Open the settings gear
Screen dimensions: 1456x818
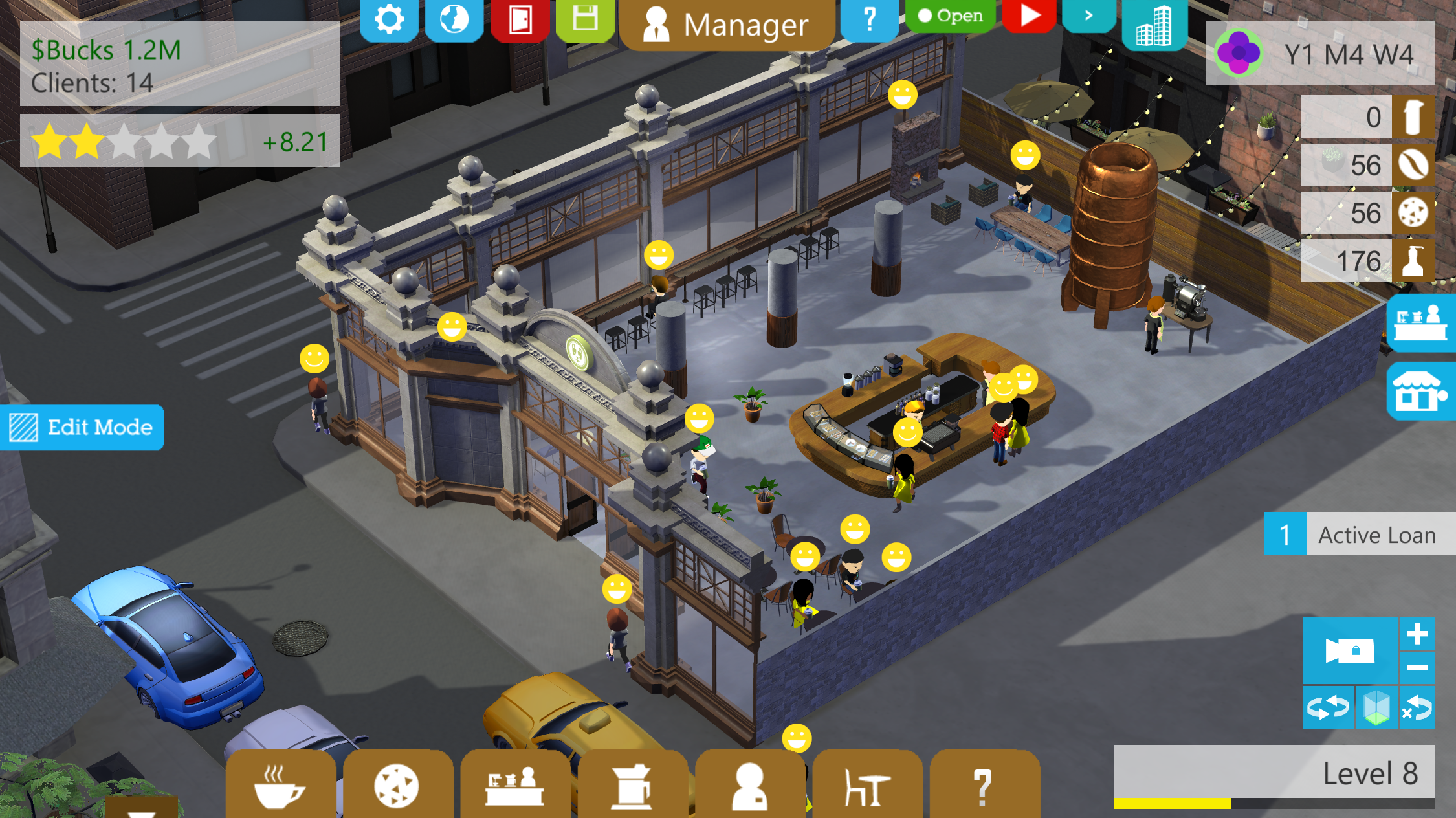pyautogui.click(x=389, y=19)
